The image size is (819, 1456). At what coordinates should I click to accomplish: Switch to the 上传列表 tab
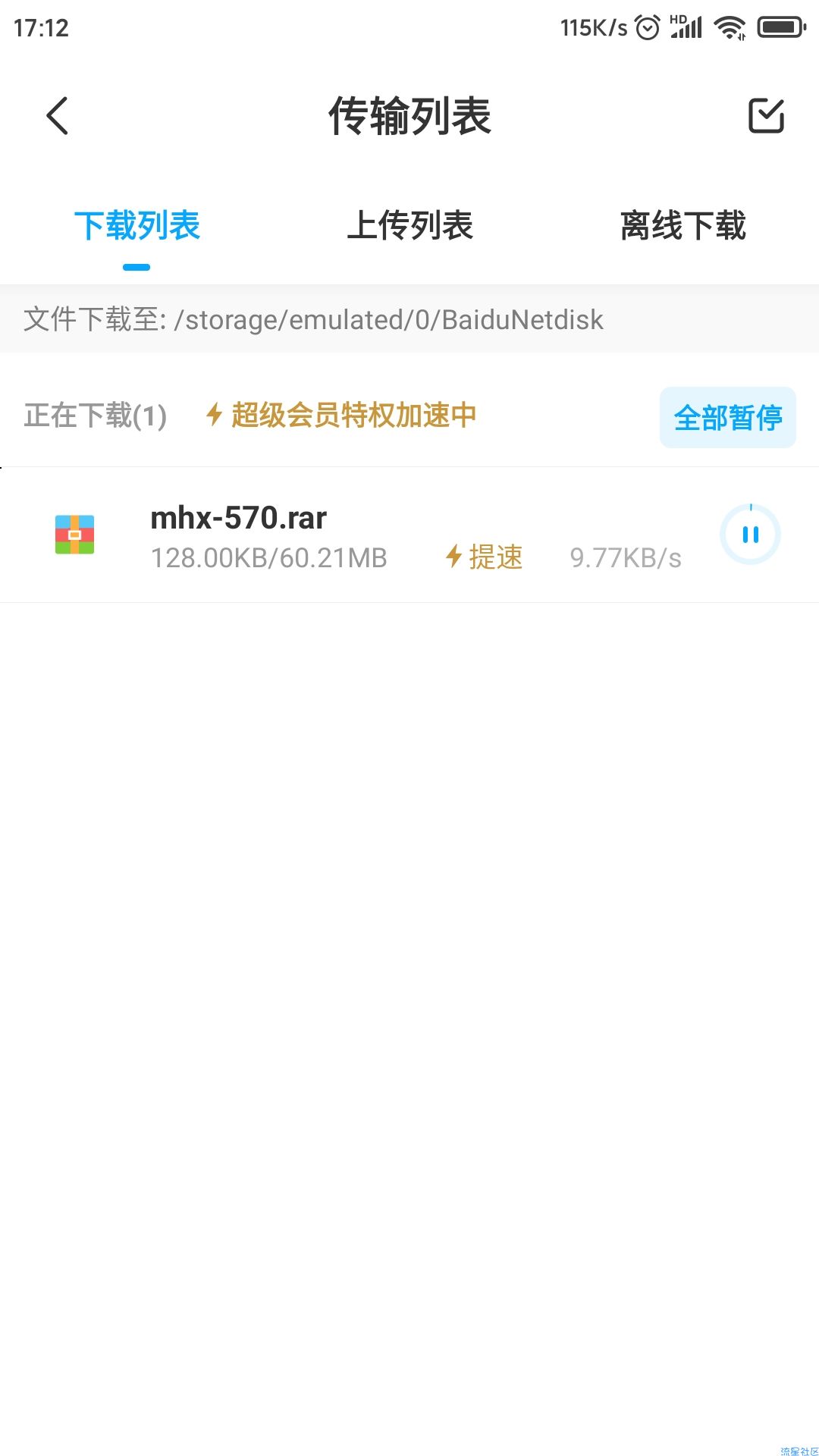409,226
